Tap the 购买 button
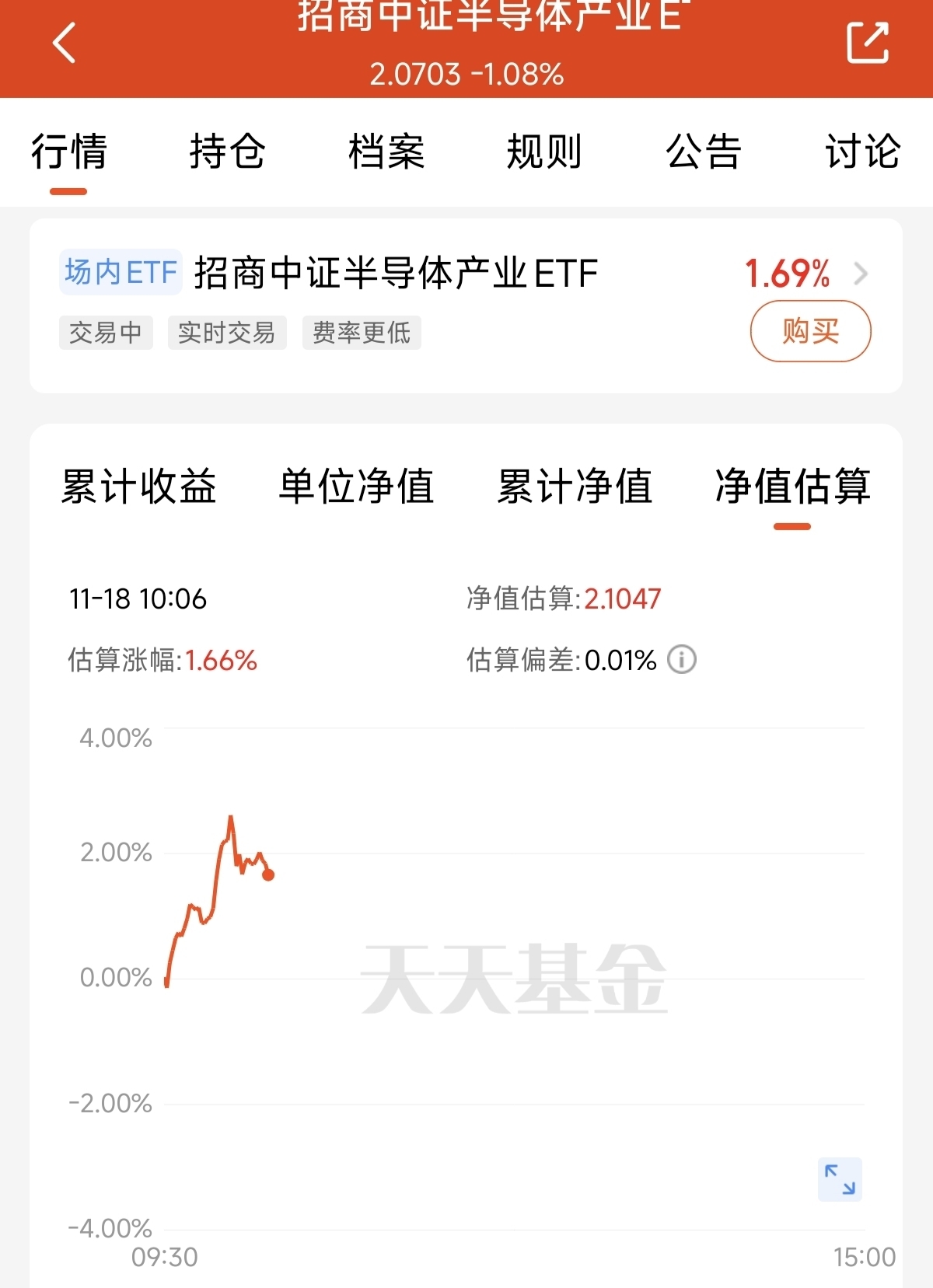The image size is (933, 1288). pyautogui.click(x=810, y=332)
